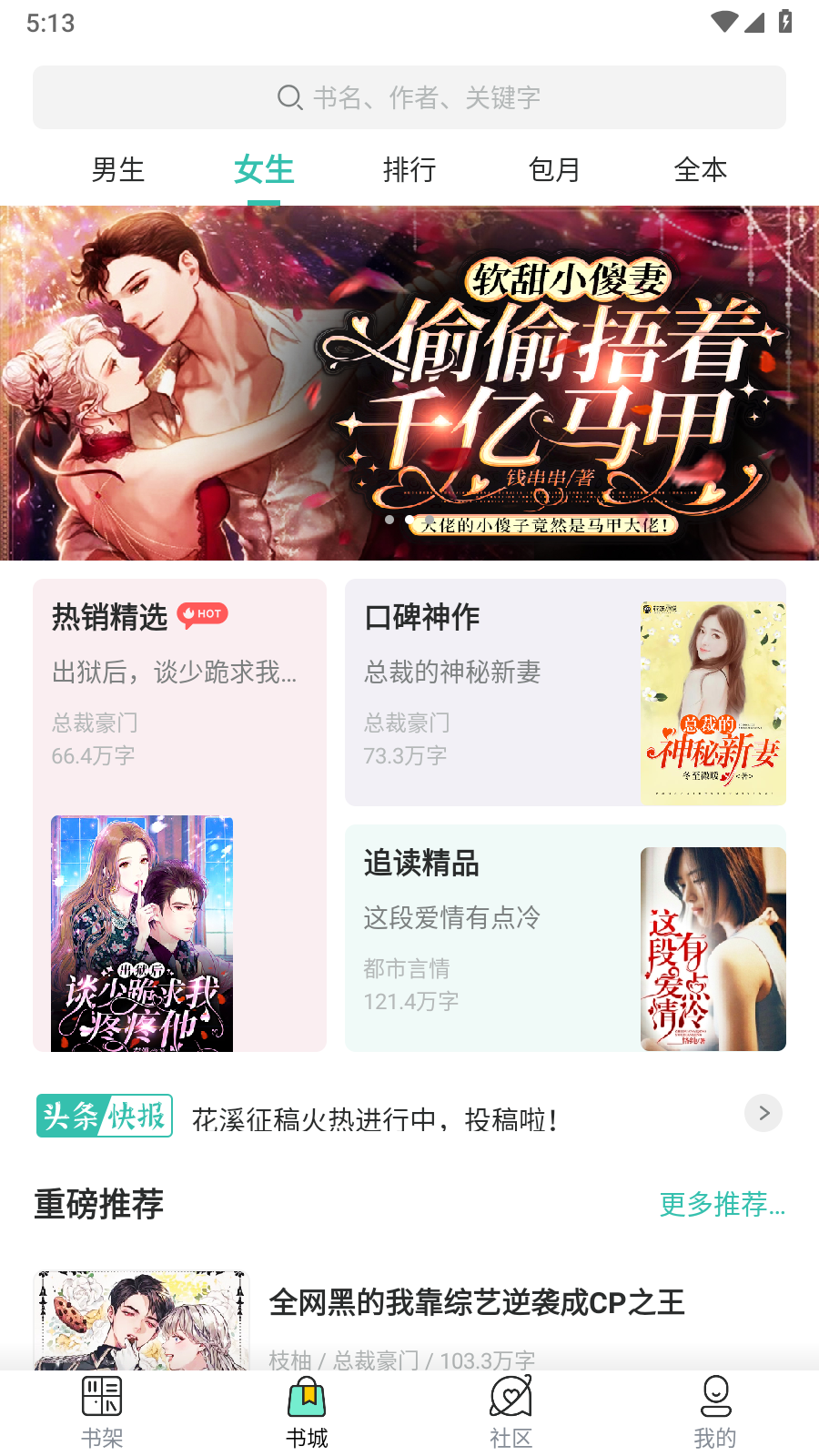
Task: Click the 头条快报 headline badge
Action: point(104,1116)
